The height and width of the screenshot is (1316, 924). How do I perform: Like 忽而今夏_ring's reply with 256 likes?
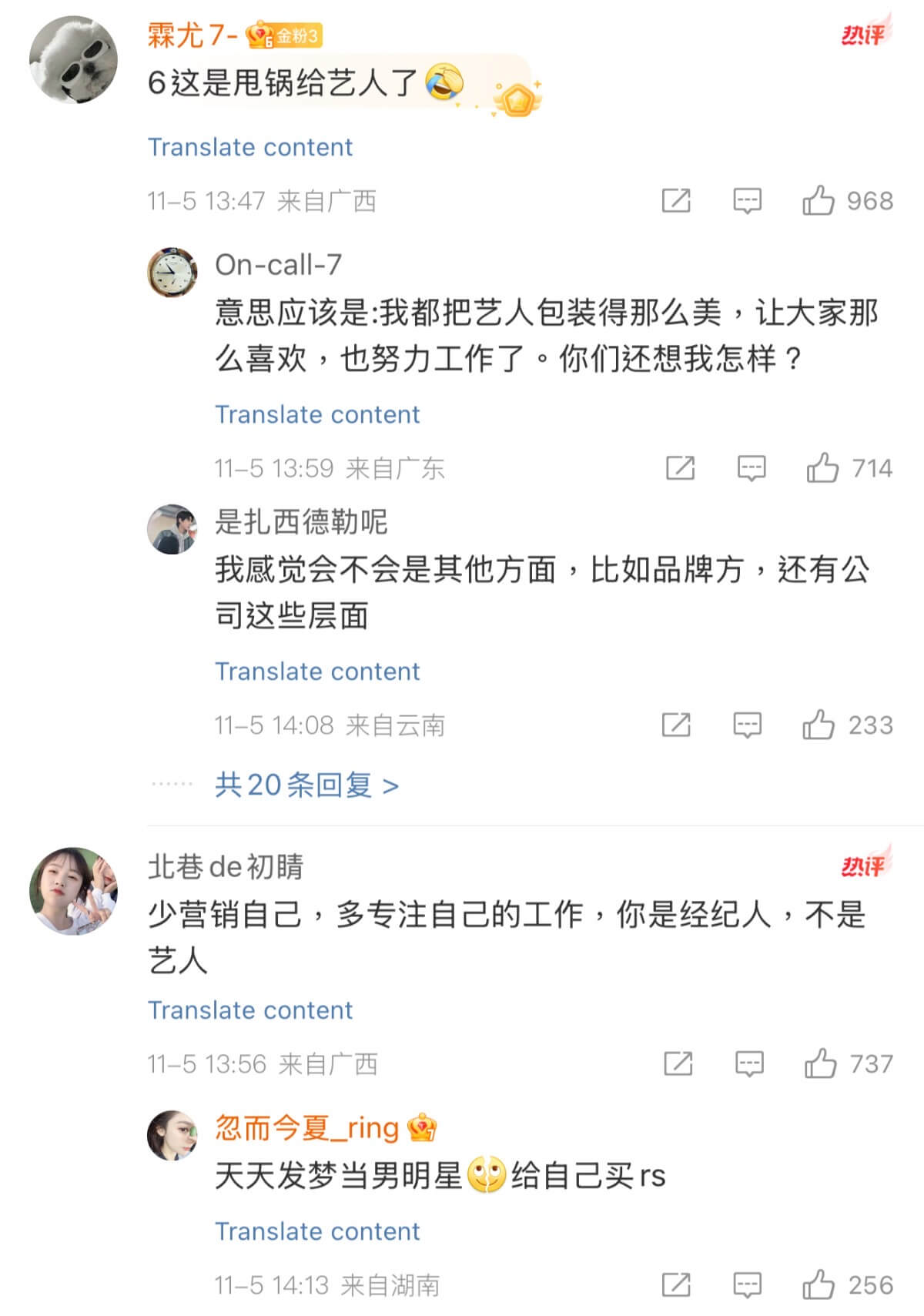pyautogui.click(x=819, y=1284)
